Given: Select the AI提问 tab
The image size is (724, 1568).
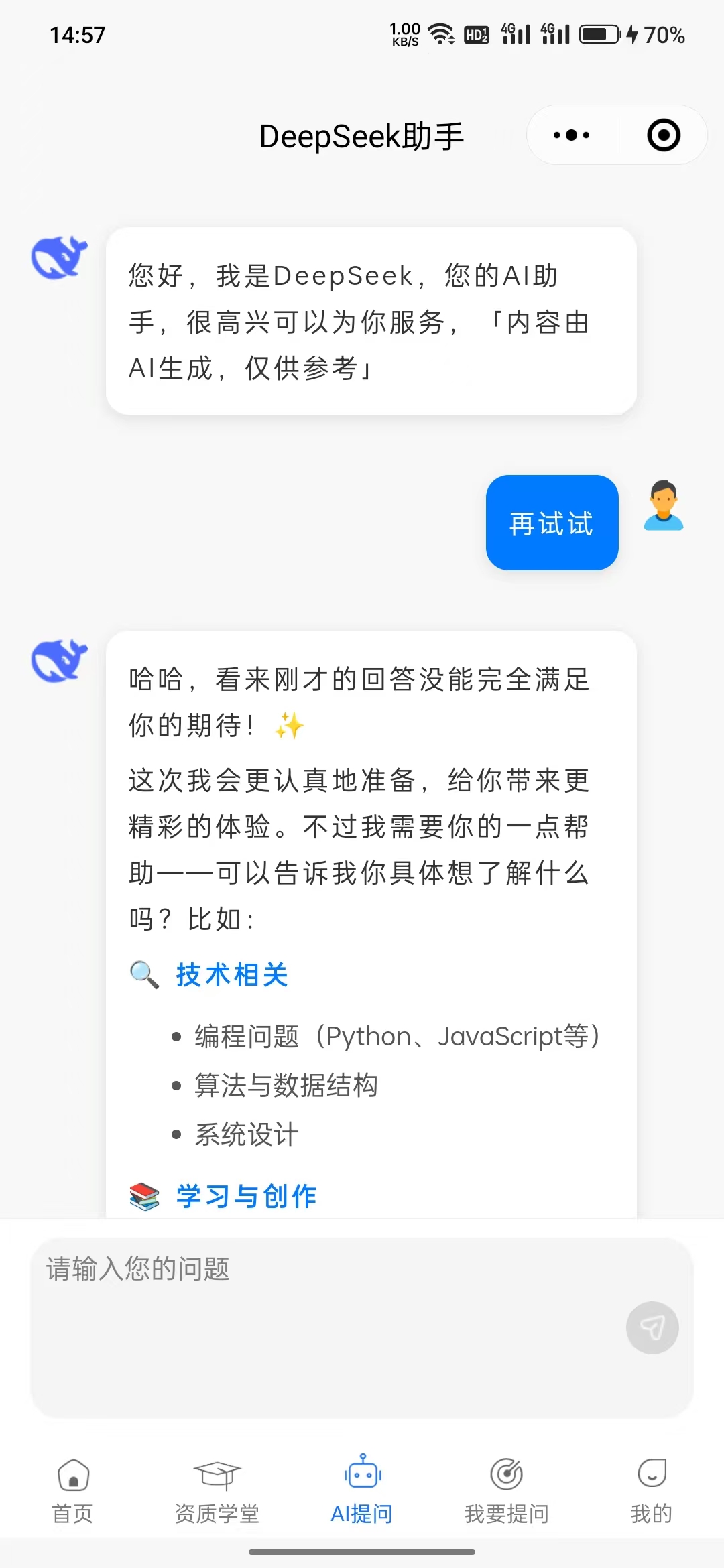Looking at the screenshot, I should [362, 1489].
